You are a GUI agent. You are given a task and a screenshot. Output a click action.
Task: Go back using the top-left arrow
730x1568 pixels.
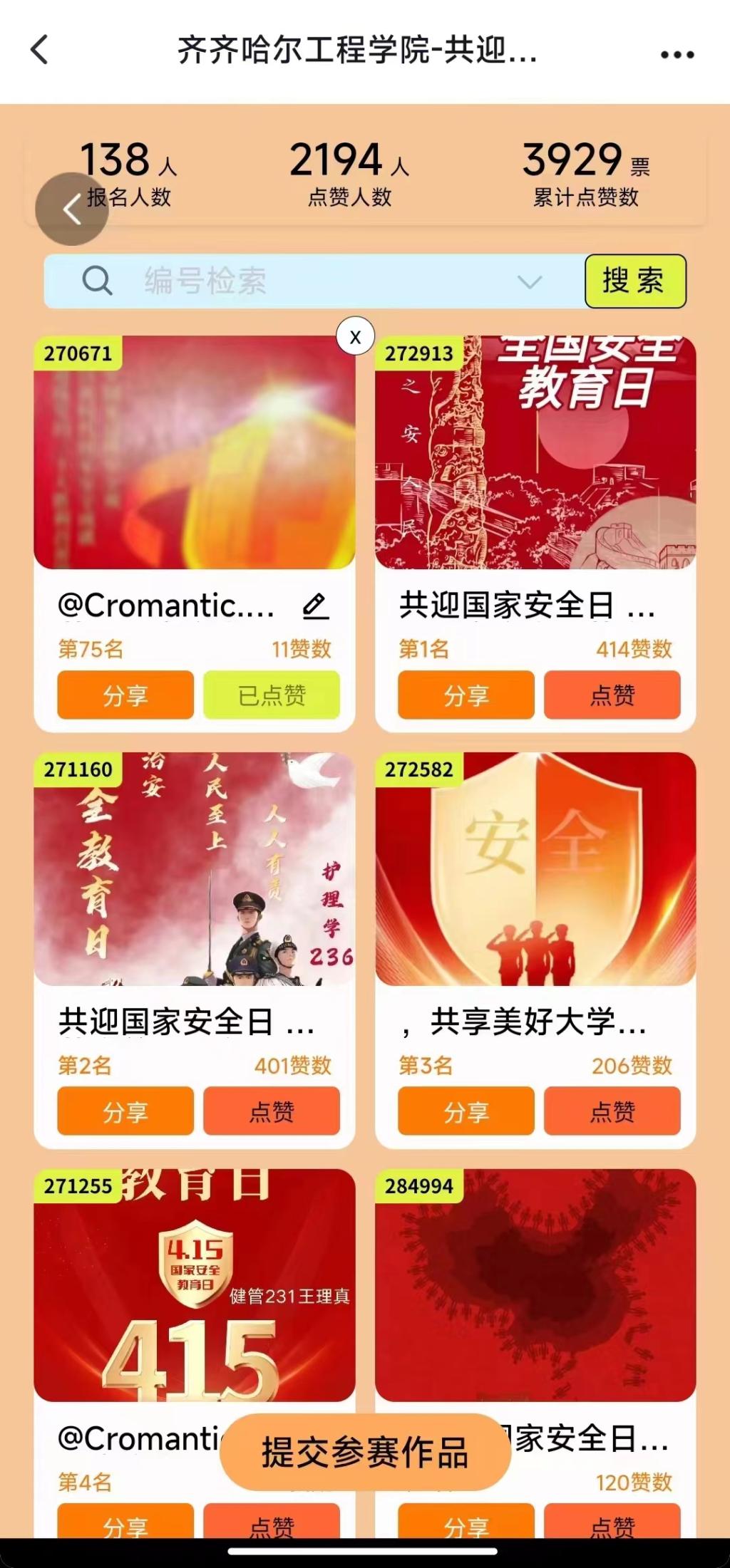[x=40, y=51]
